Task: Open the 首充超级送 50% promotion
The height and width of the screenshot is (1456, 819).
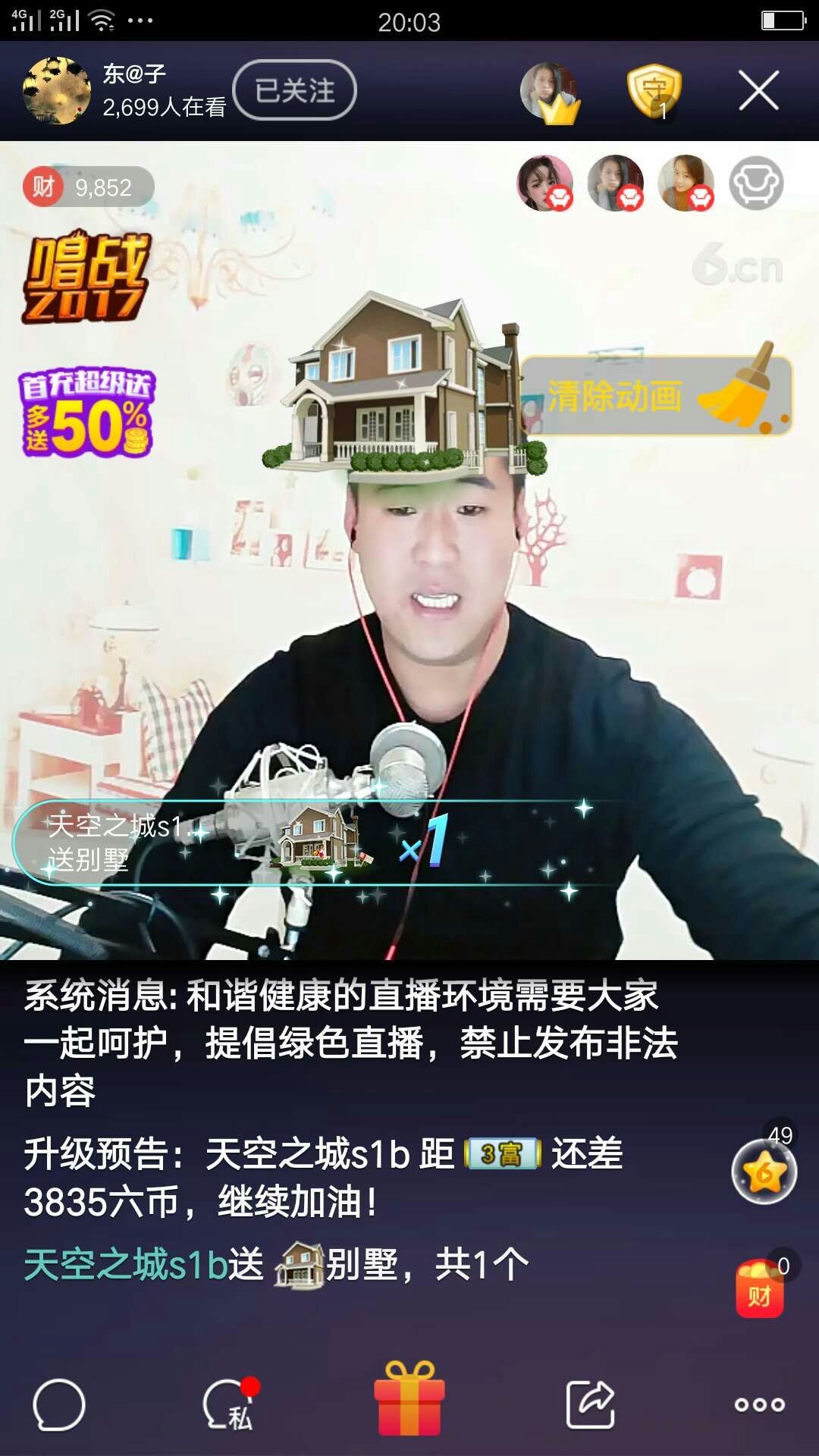Action: [x=86, y=413]
